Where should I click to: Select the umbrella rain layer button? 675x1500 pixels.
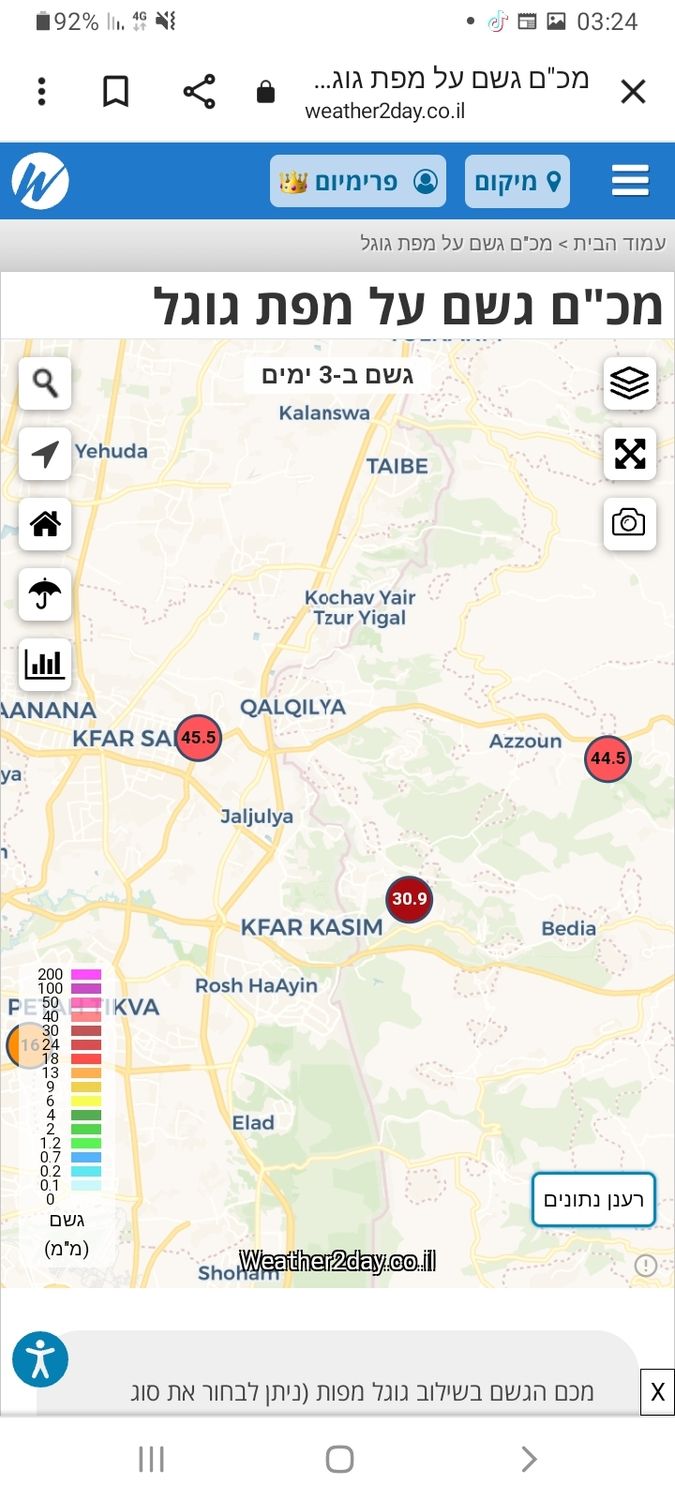45,594
